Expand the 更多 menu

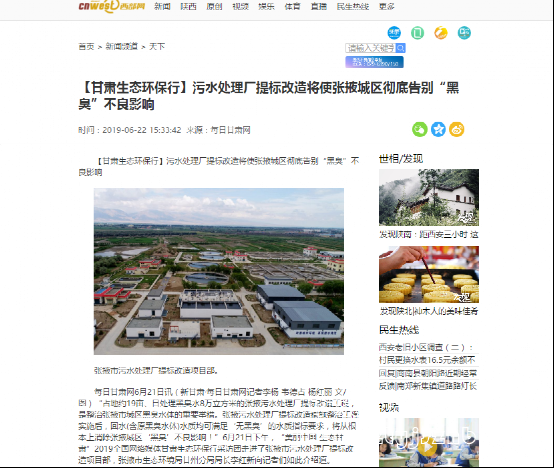pyautogui.click(x=387, y=6)
